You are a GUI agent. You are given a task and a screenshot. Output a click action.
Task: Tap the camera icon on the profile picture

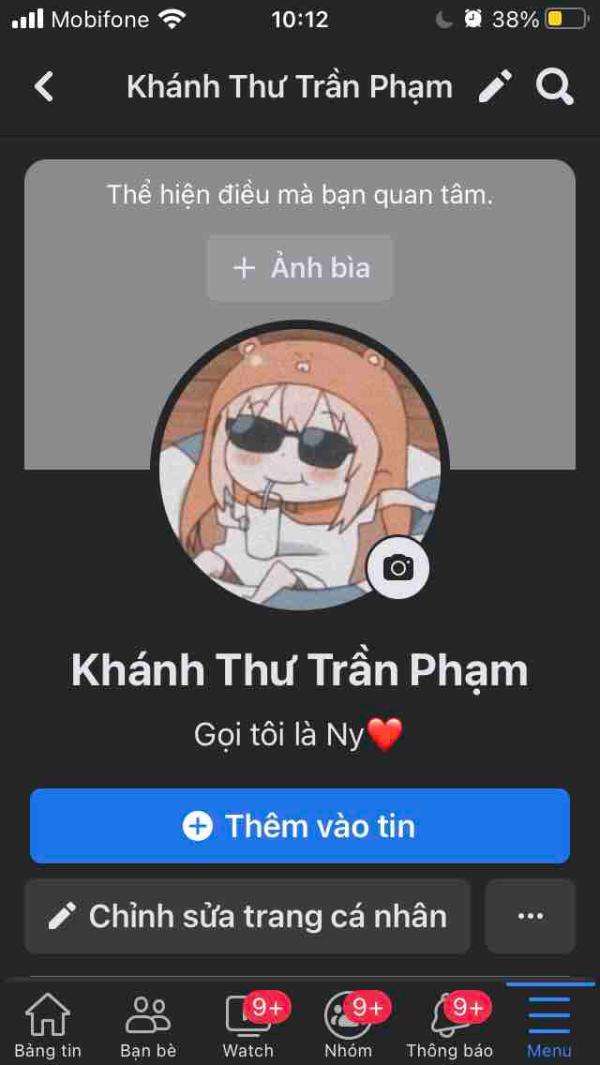click(x=398, y=568)
